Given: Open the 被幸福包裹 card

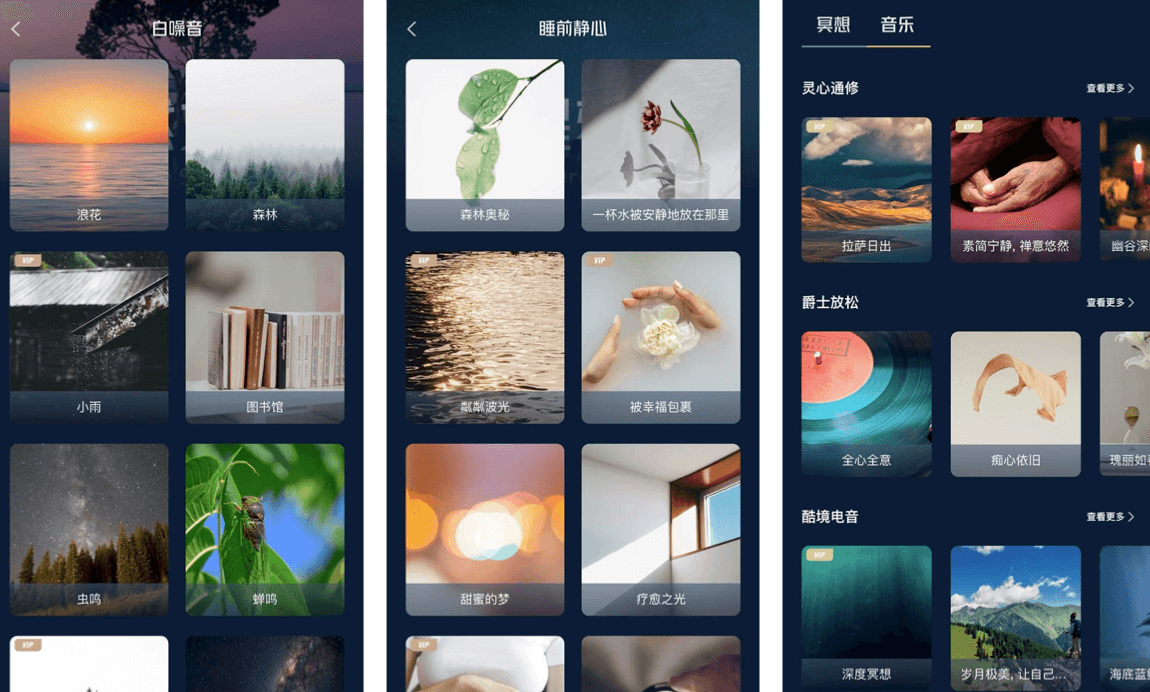Looking at the screenshot, I should coord(661,337).
